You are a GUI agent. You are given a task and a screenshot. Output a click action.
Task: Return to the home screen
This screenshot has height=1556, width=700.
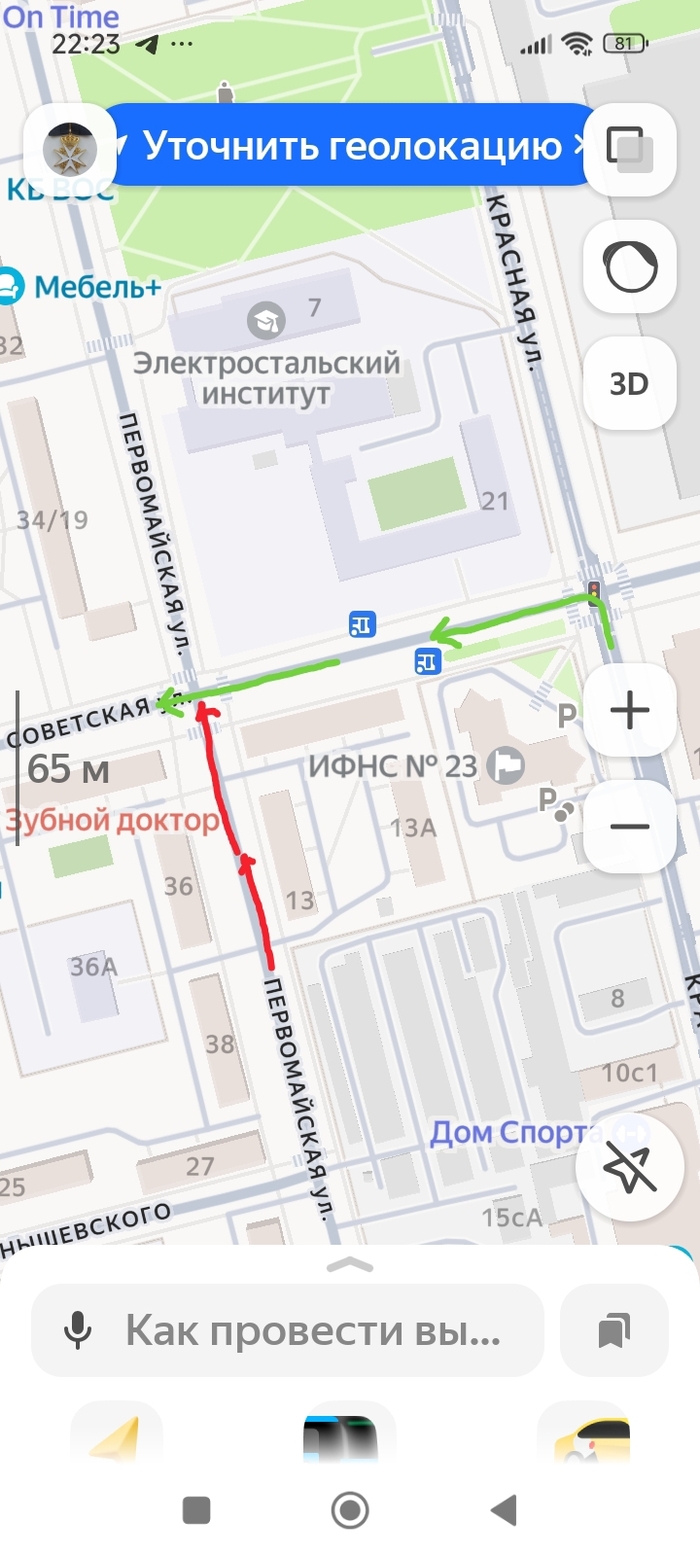tap(350, 1510)
